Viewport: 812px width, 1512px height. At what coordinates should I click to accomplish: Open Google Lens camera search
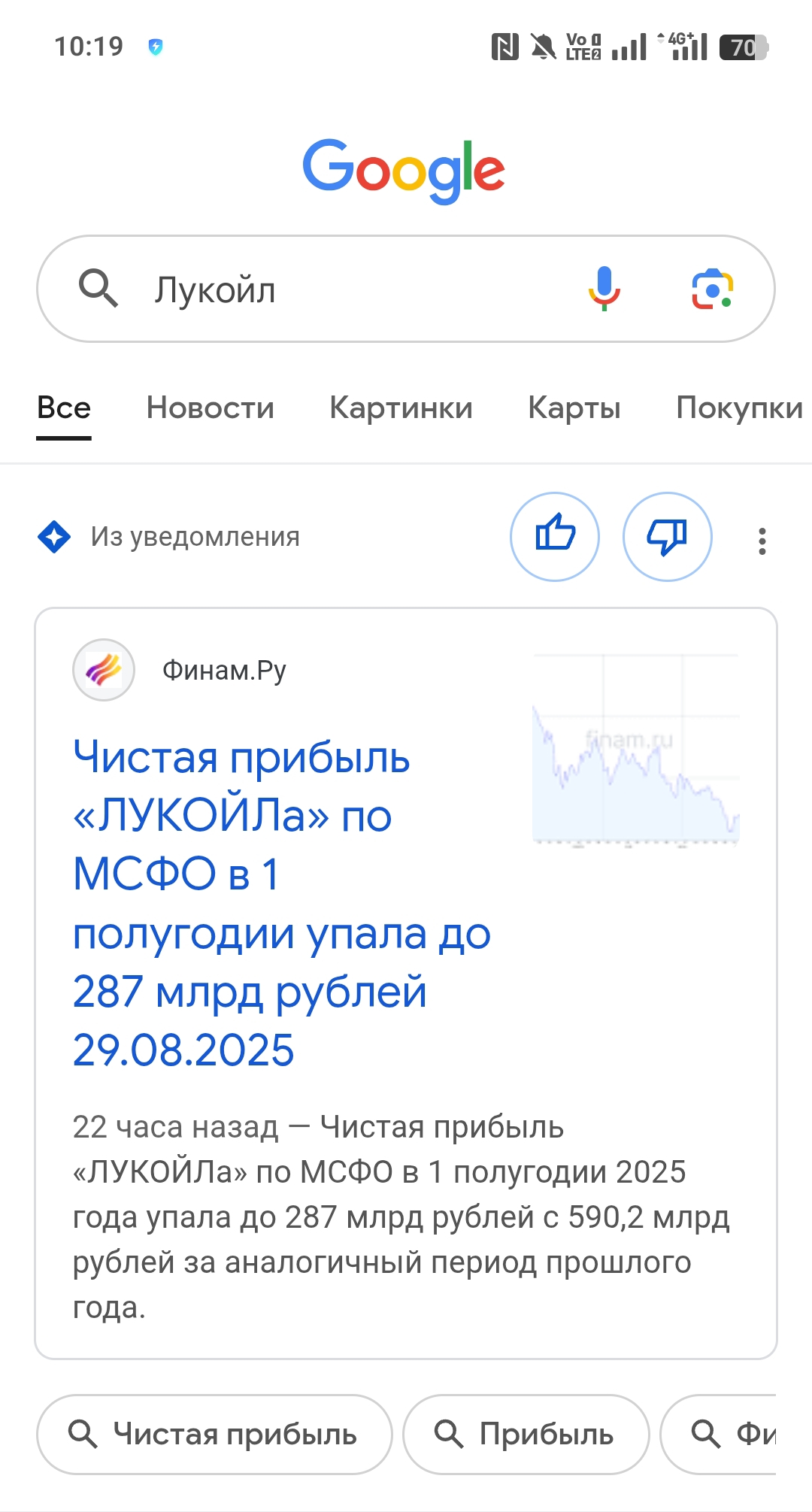click(x=712, y=289)
